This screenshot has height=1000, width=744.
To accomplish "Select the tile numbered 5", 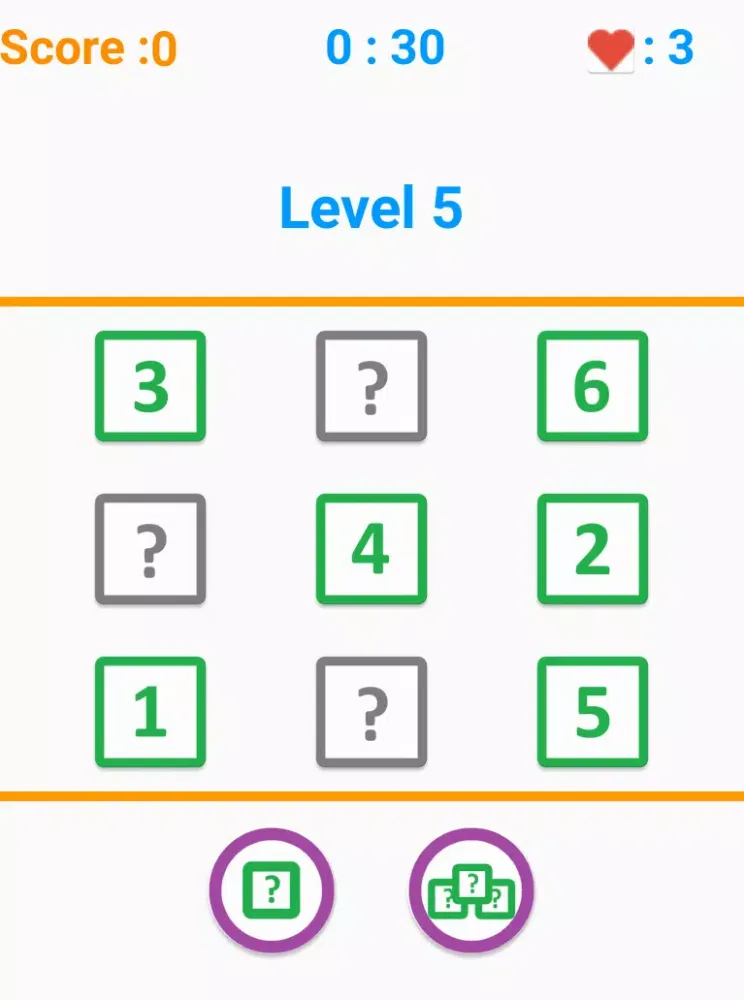I will [592, 712].
